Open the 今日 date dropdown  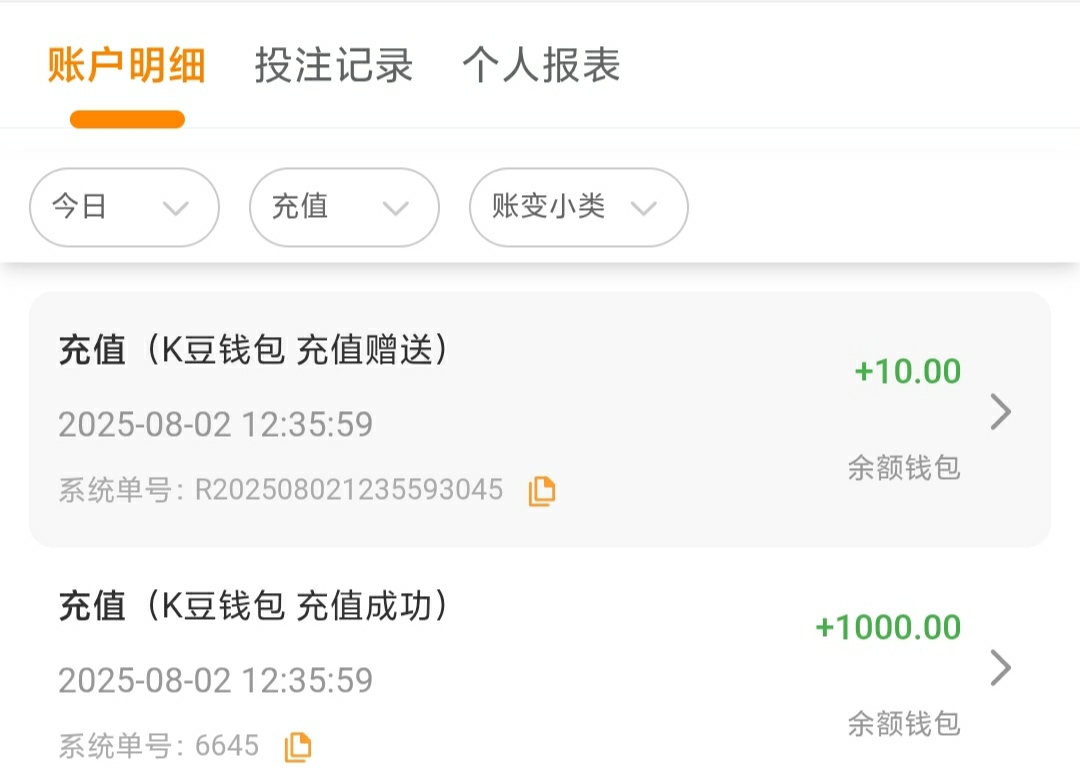pyautogui.click(x=124, y=208)
